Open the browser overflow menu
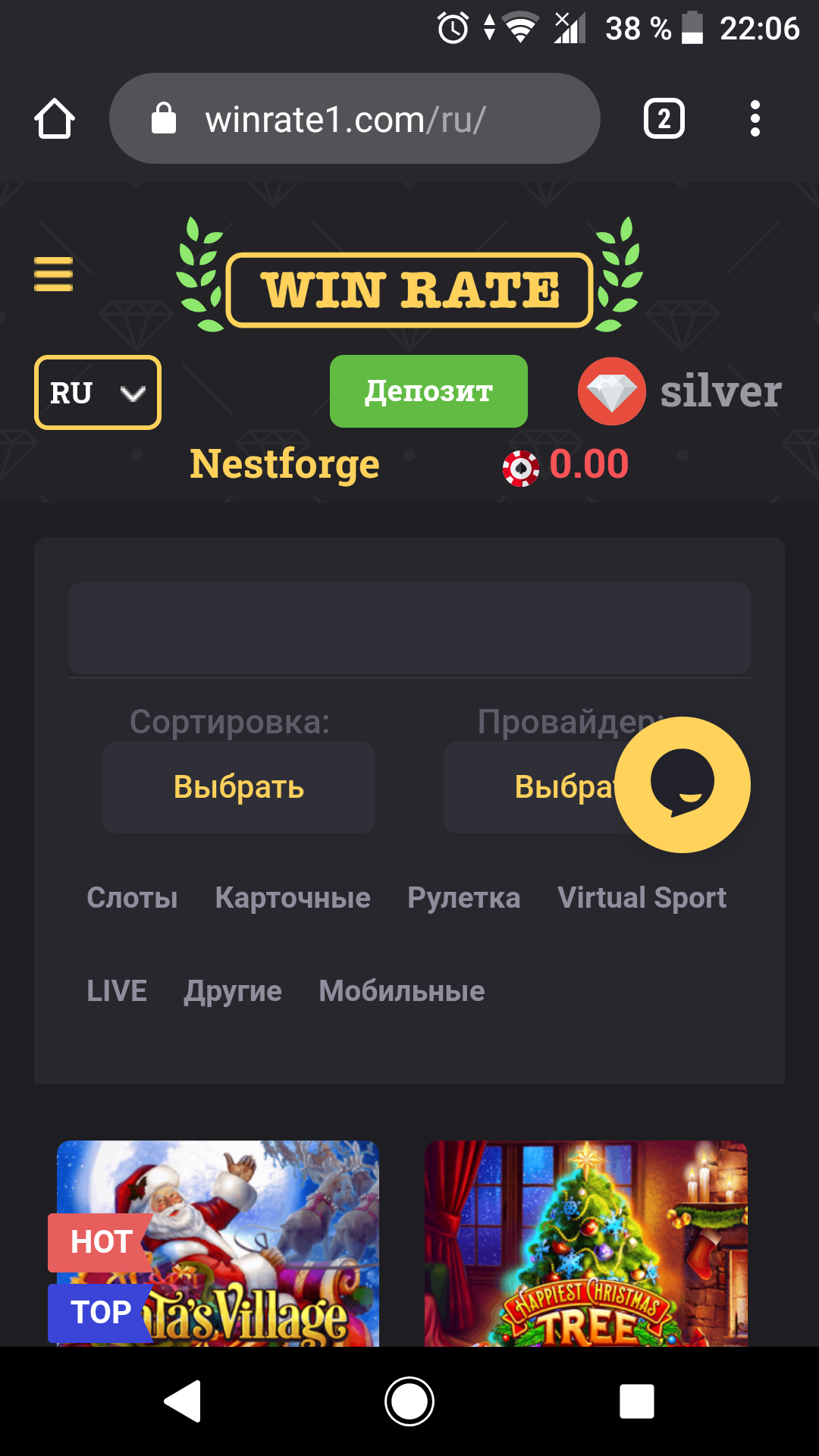 755,119
